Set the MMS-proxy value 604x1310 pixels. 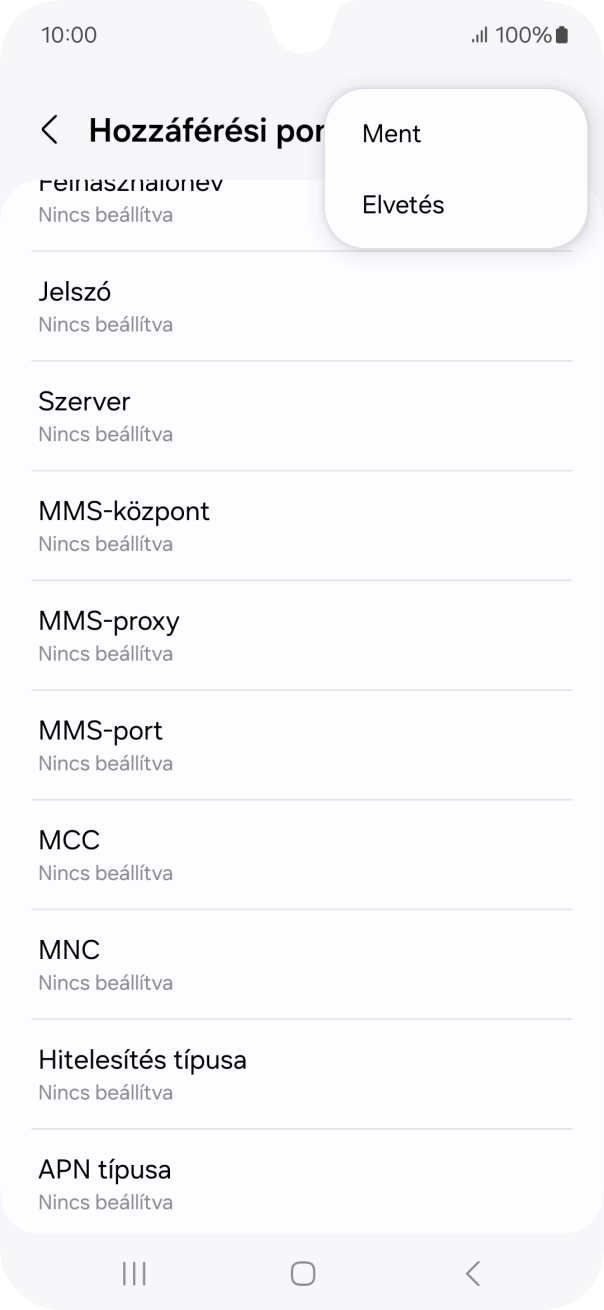click(x=300, y=636)
